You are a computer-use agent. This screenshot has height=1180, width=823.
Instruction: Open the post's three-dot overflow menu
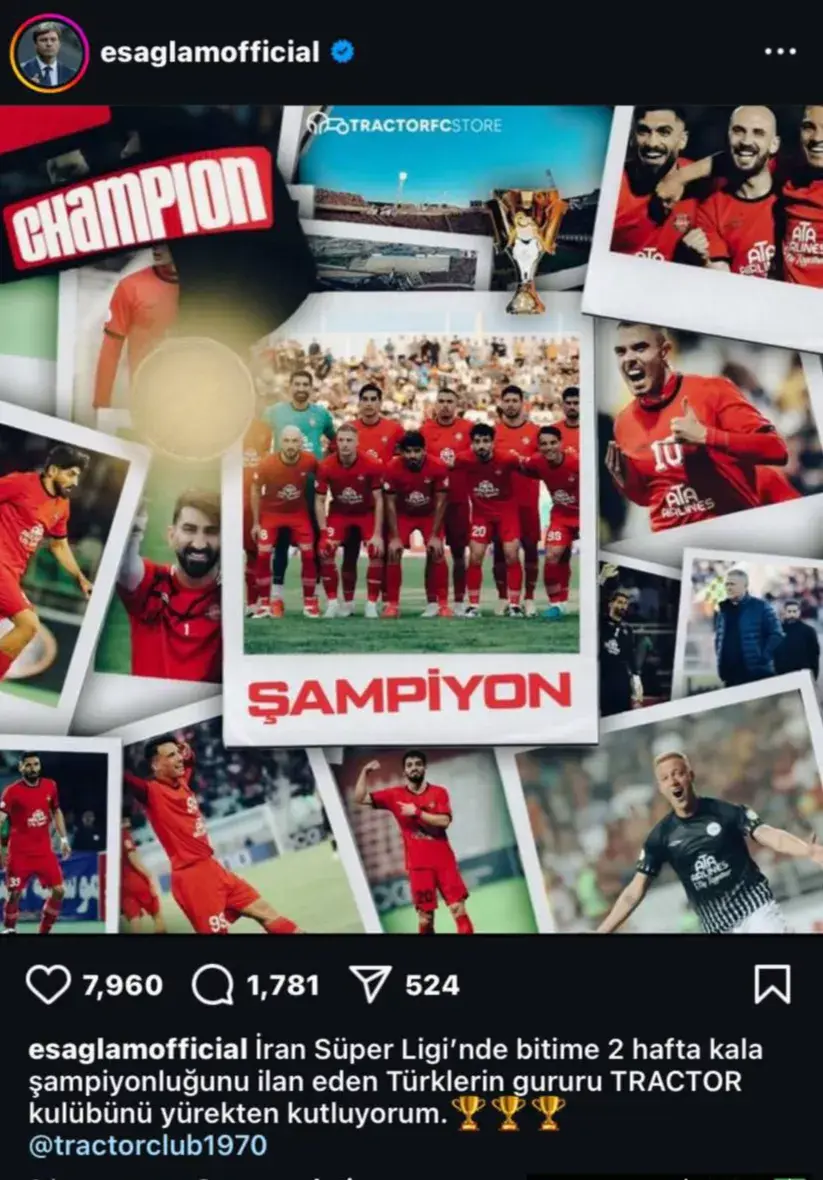click(x=780, y=52)
